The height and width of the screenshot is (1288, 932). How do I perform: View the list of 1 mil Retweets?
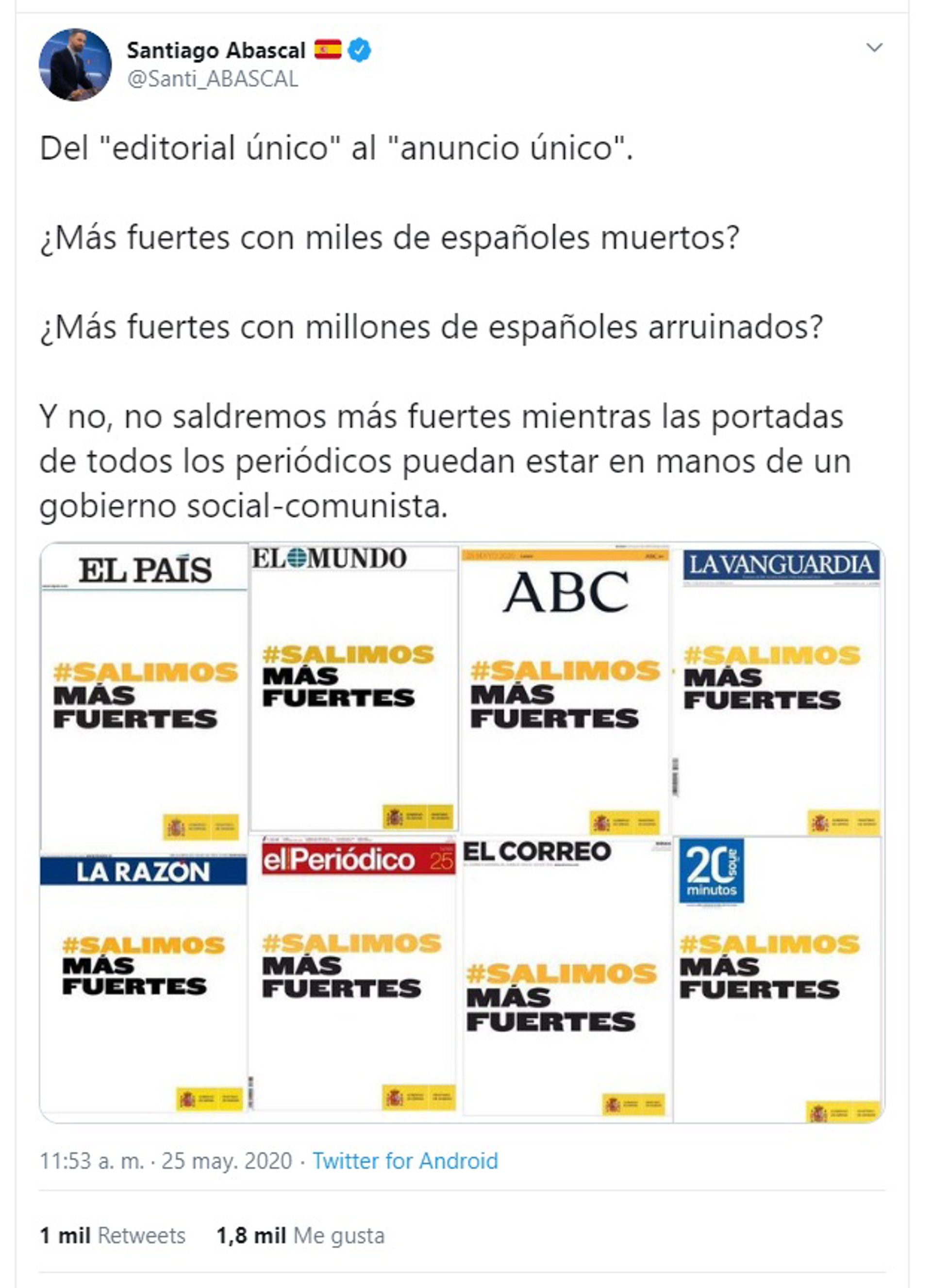pyautogui.click(x=113, y=1236)
